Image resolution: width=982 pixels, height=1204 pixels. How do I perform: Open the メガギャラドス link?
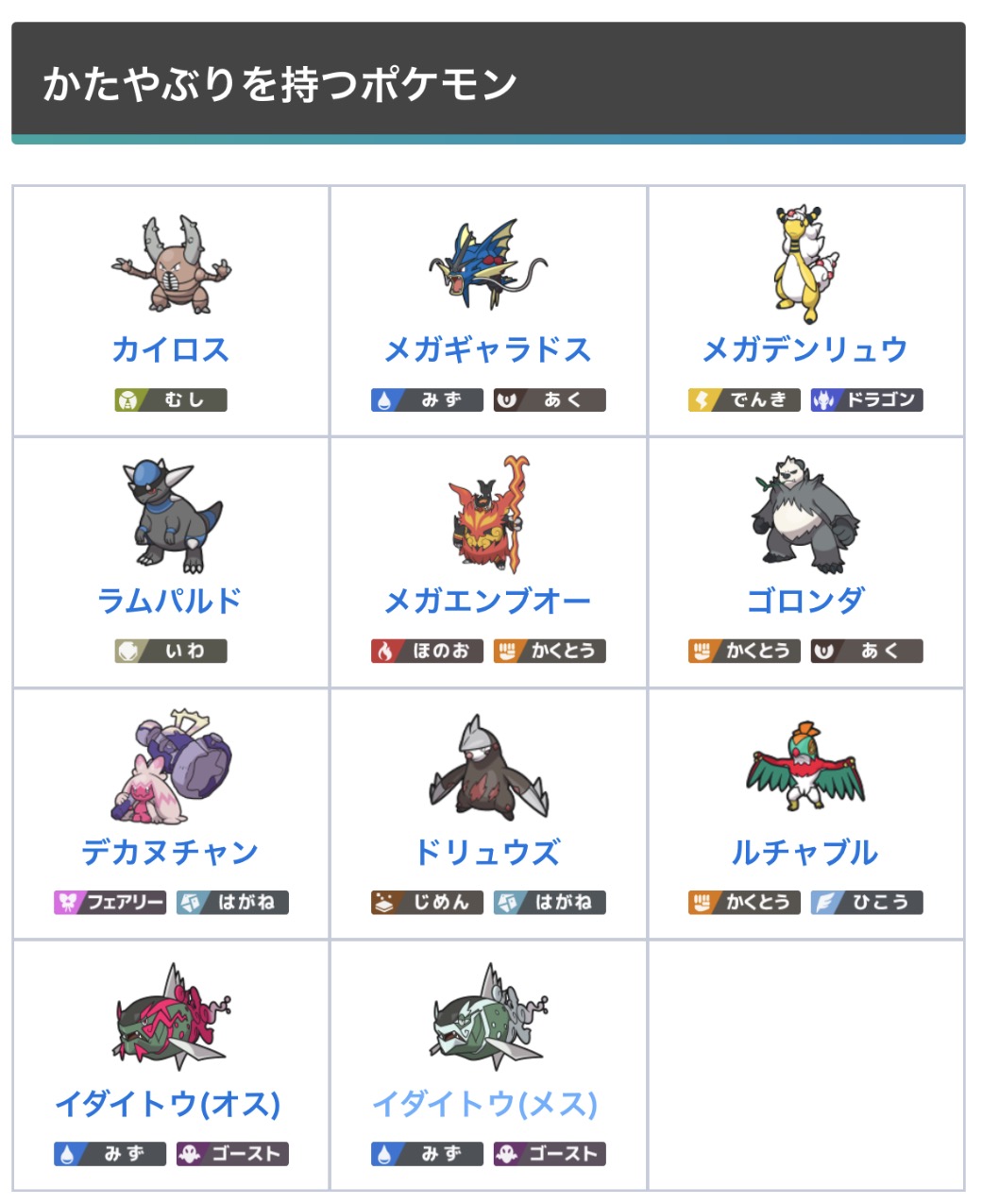[487, 349]
